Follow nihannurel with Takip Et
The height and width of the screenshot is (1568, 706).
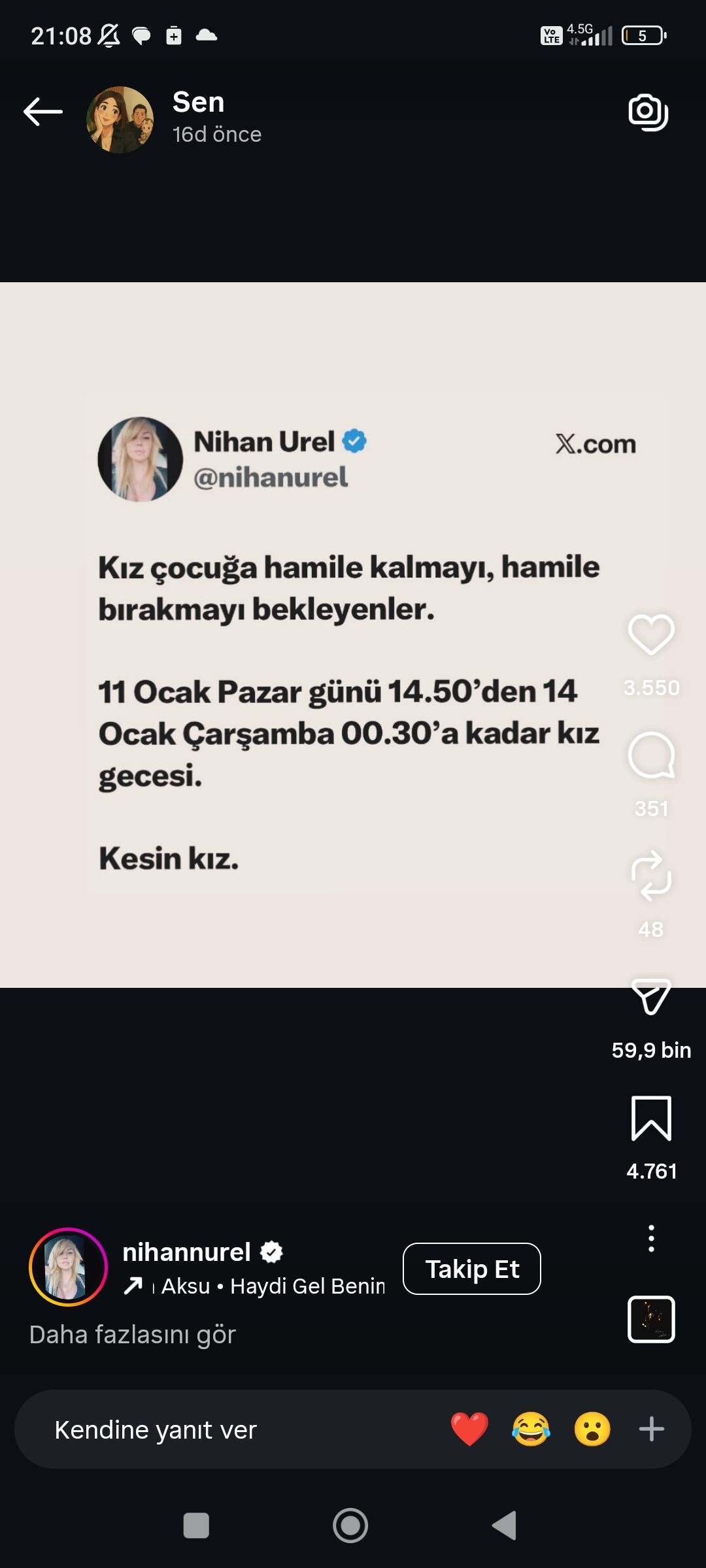click(x=472, y=1269)
